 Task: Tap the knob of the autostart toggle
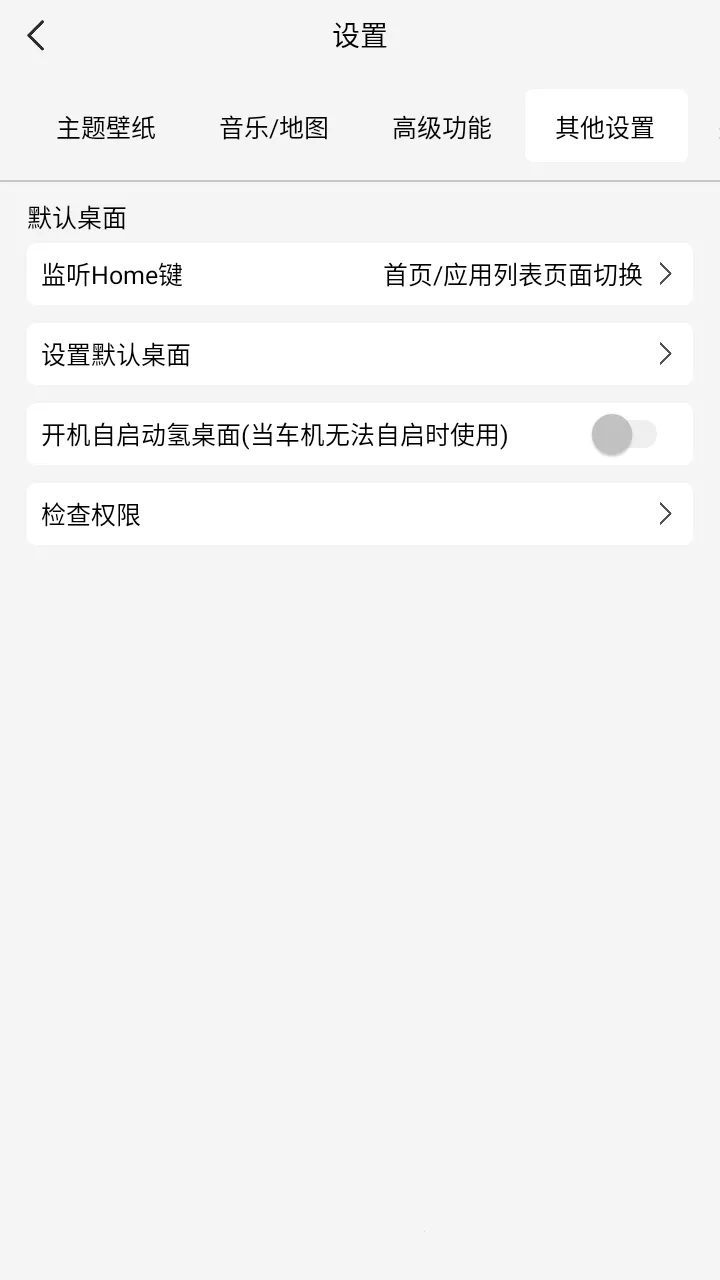[612, 434]
